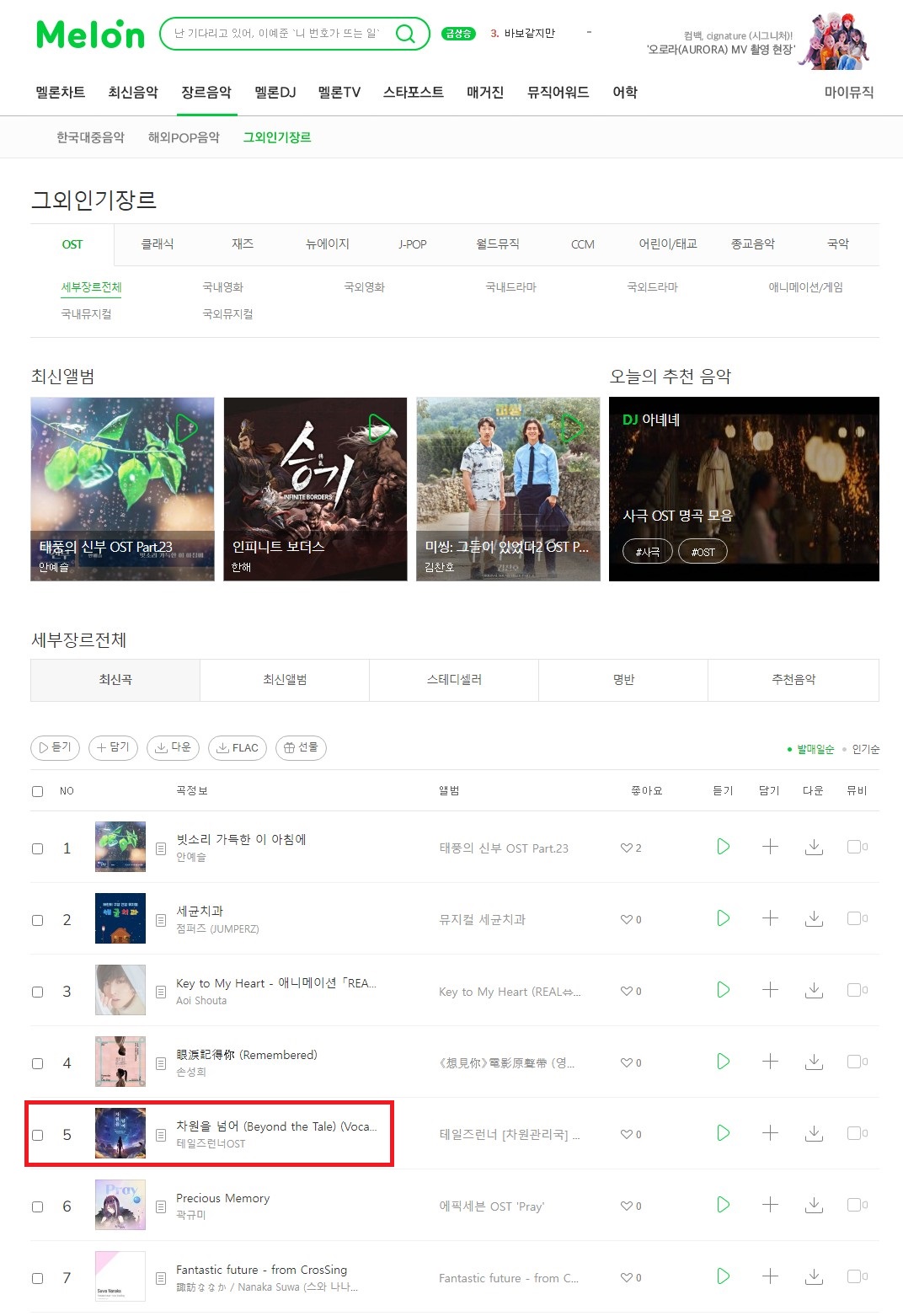Add 세균치과 to playlist with the plus icon
This screenshot has width=903, height=1316.
(770, 918)
